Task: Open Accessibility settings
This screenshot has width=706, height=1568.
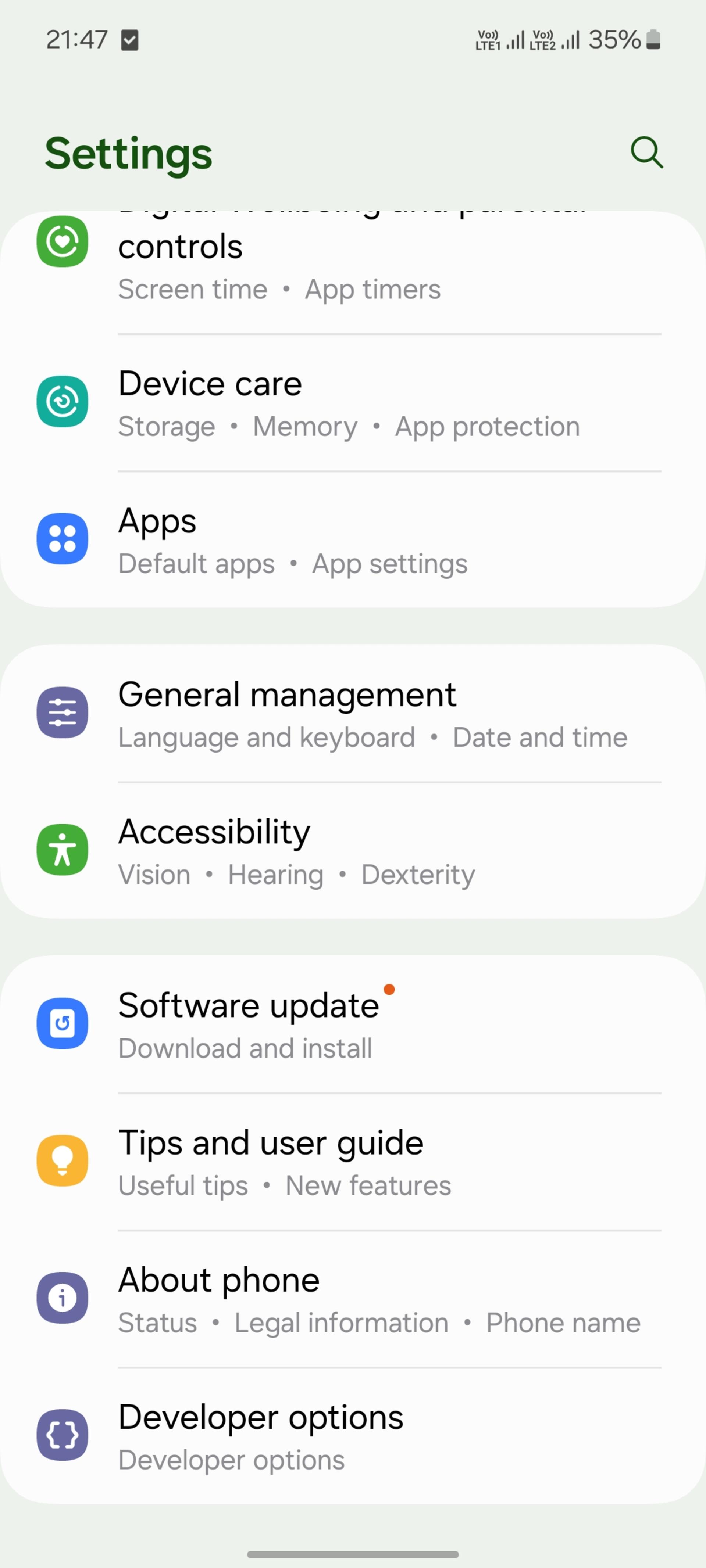Action: click(x=353, y=850)
